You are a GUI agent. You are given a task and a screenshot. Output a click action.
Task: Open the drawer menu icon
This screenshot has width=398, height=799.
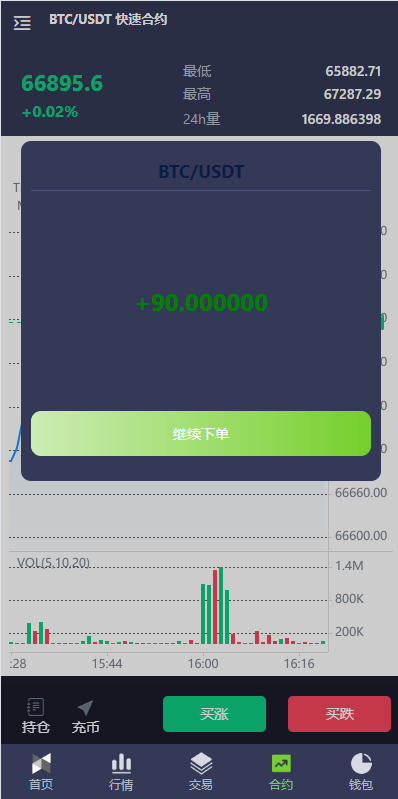tap(22, 22)
